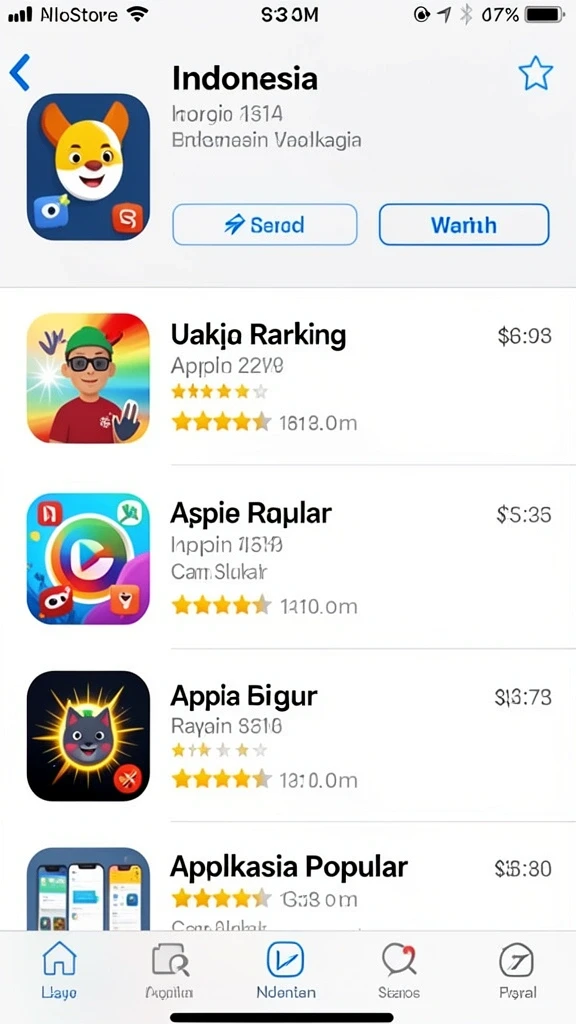This screenshot has width=576, height=1024.
Task: Open the Appia Bigur app row
Action: pos(288,735)
